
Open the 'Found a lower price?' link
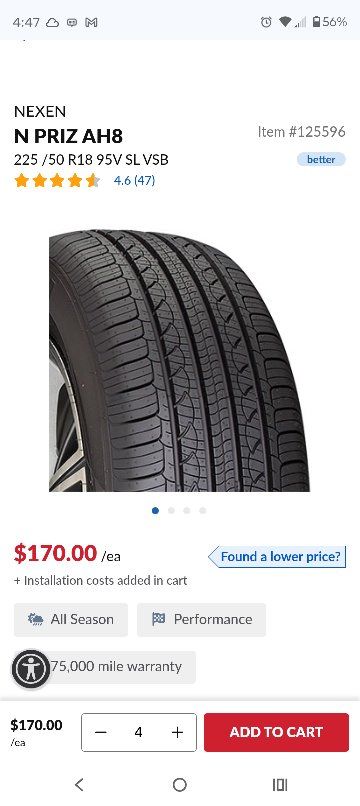coord(277,556)
